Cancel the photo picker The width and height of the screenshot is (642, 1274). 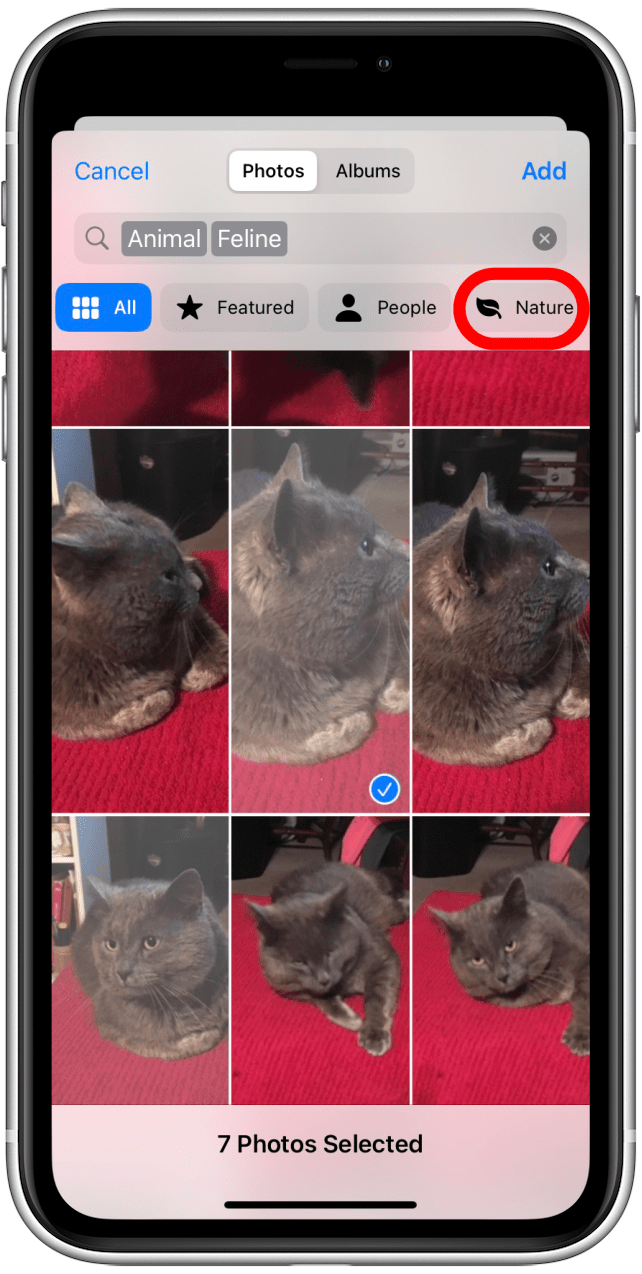point(112,171)
